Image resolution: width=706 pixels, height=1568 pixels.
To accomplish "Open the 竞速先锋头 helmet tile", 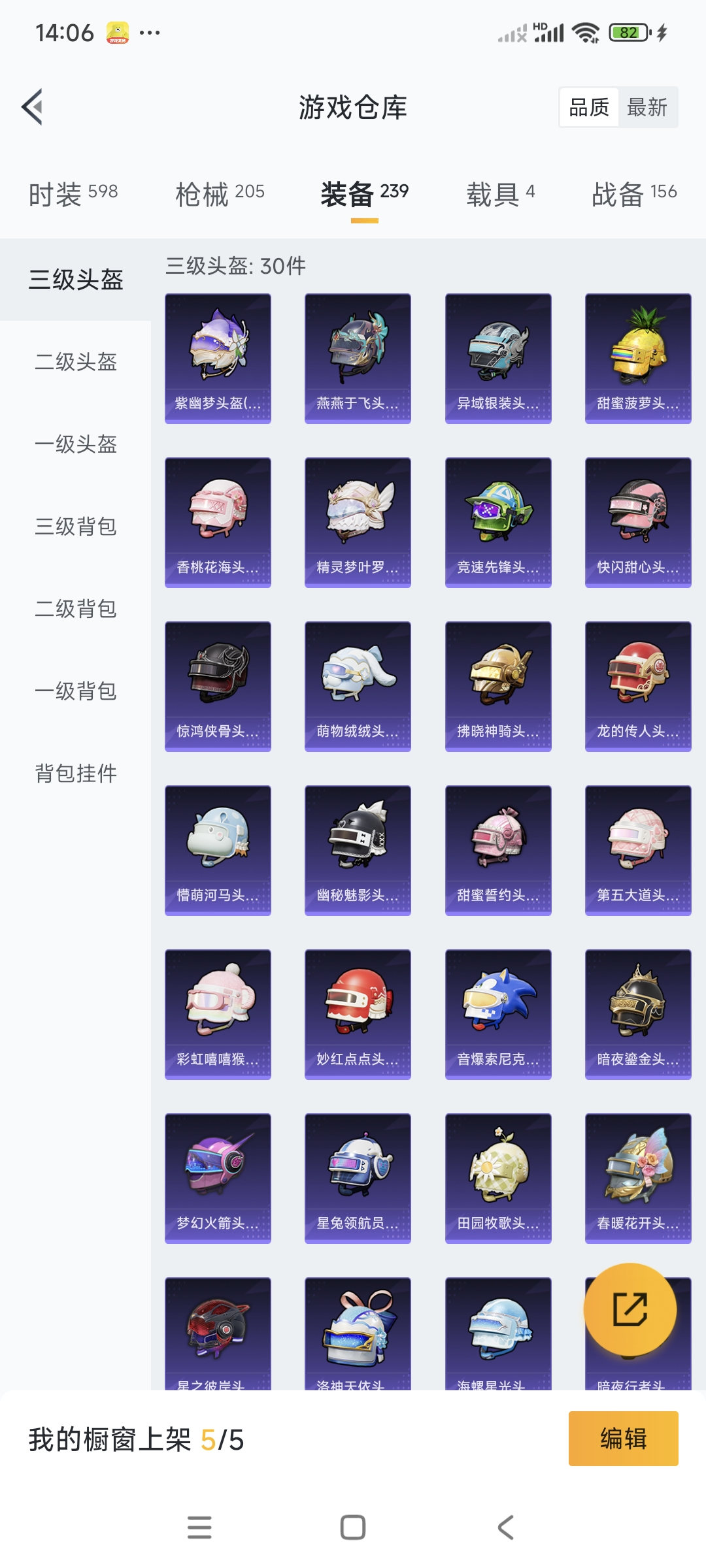I will tap(498, 523).
